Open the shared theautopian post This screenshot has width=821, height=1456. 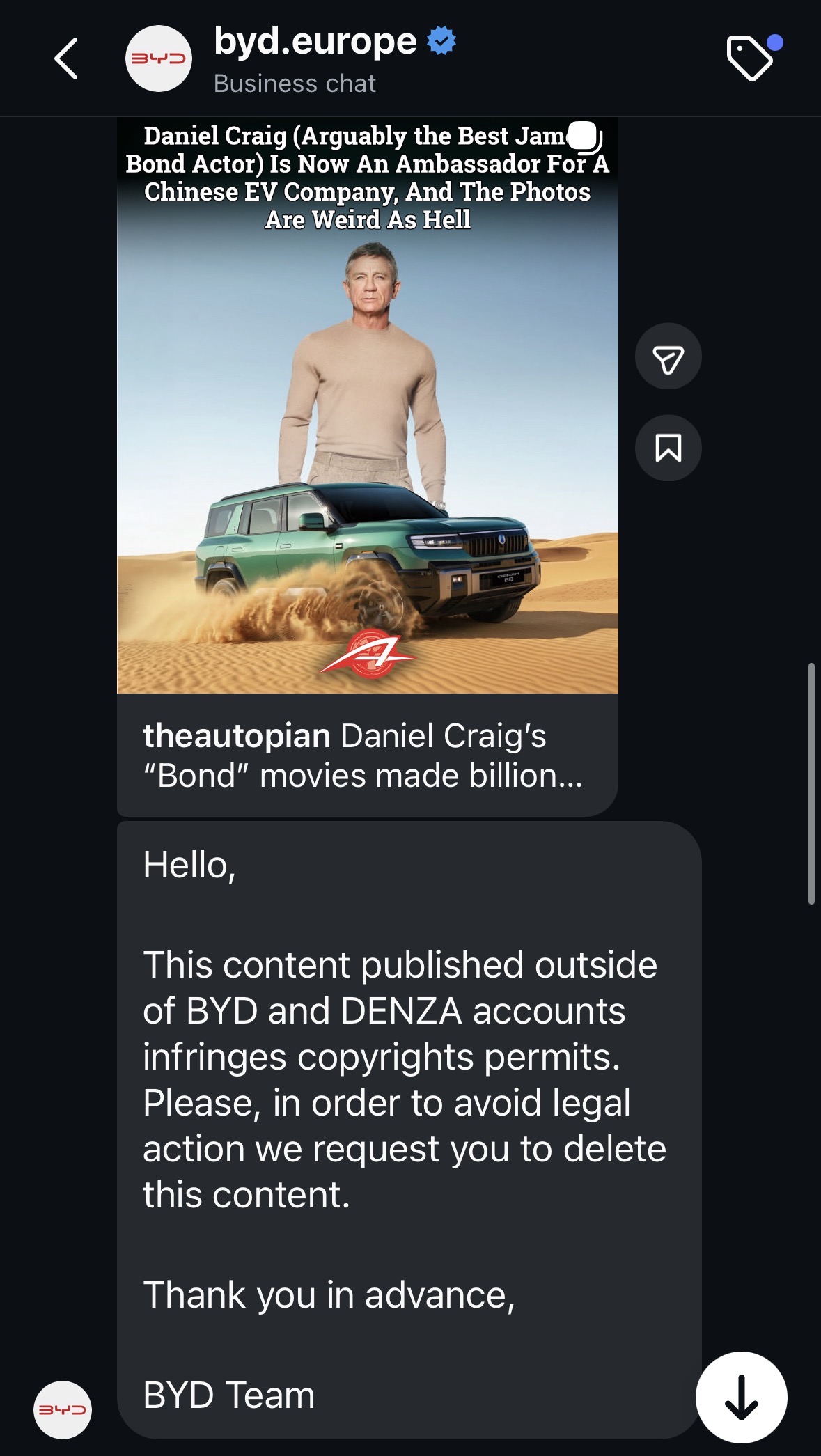pos(367,418)
